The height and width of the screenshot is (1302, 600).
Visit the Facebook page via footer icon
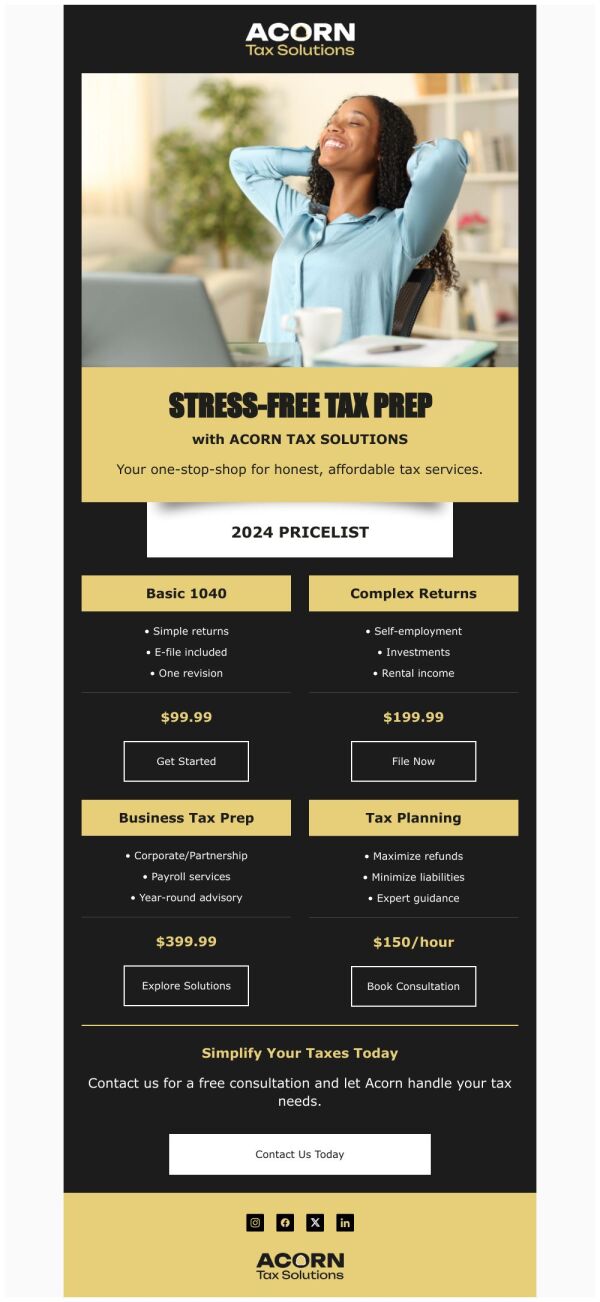pos(285,1222)
